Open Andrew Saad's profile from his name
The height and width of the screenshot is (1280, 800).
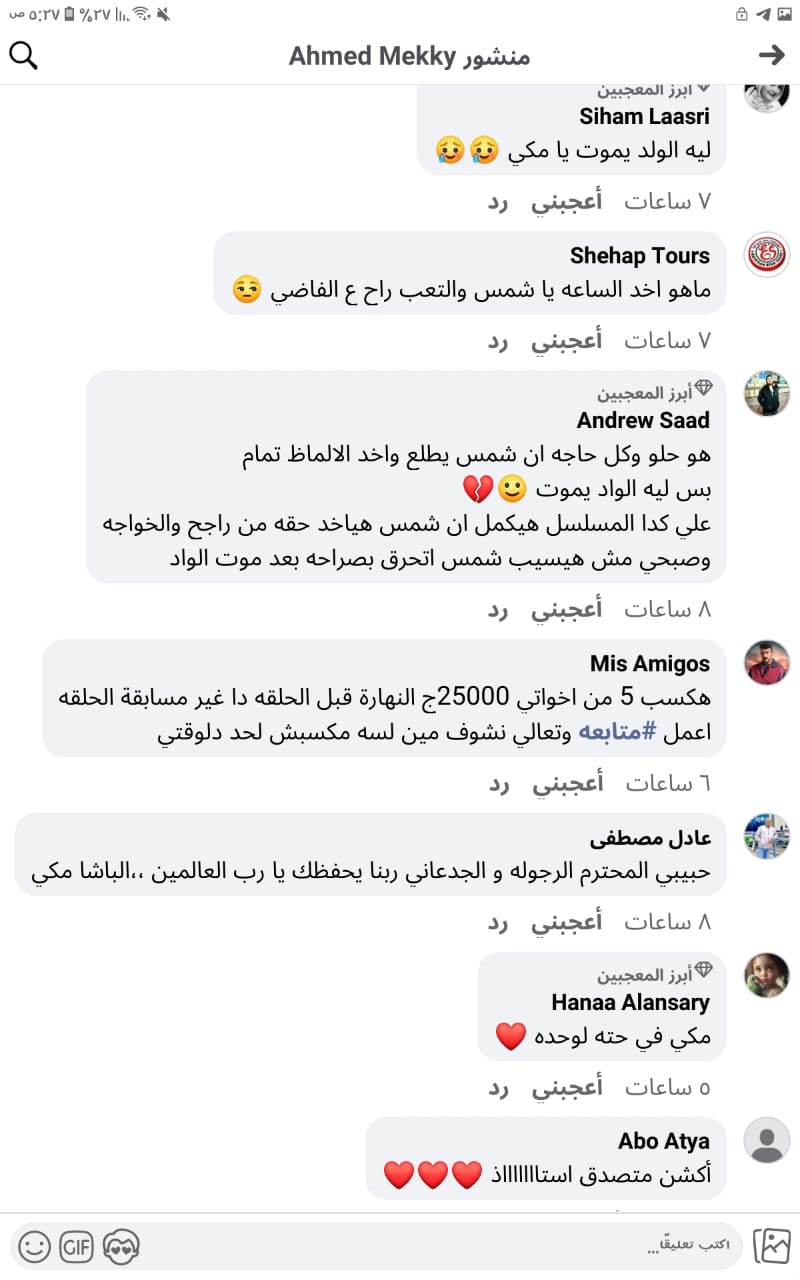click(643, 420)
